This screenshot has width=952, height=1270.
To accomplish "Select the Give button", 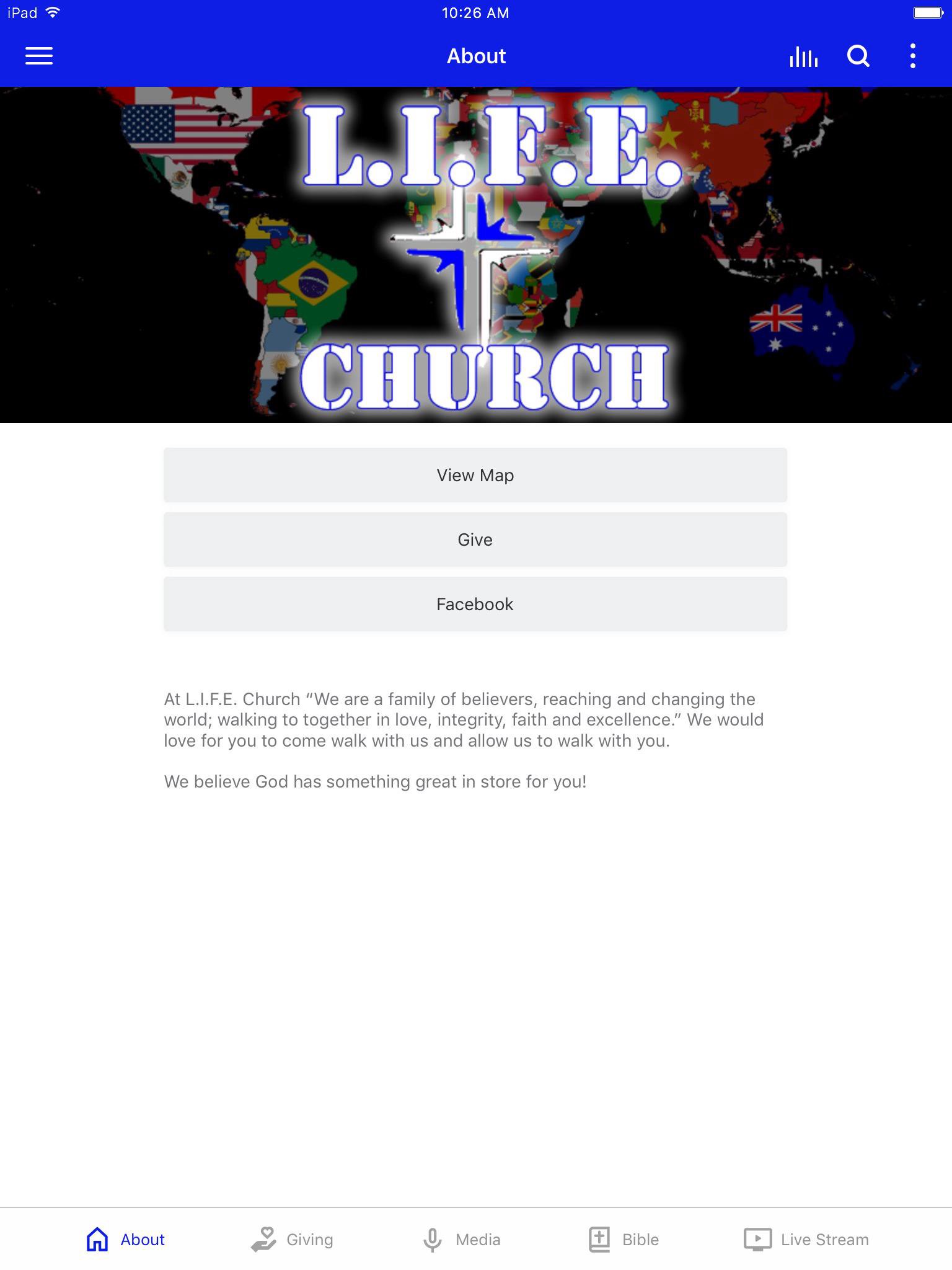I will pos(475,540).
